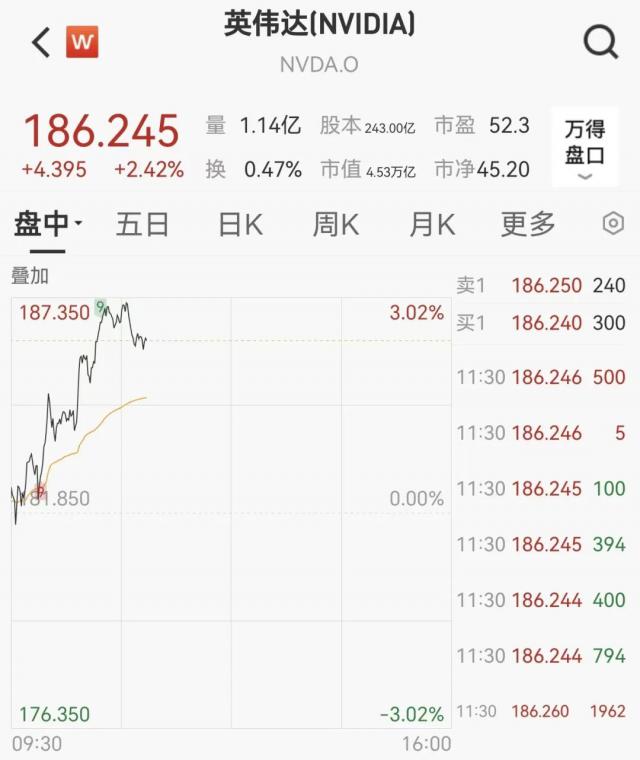640x760 pixels.
Task: Tap the 叠加 overlay option
Action: tap(30, 276)
